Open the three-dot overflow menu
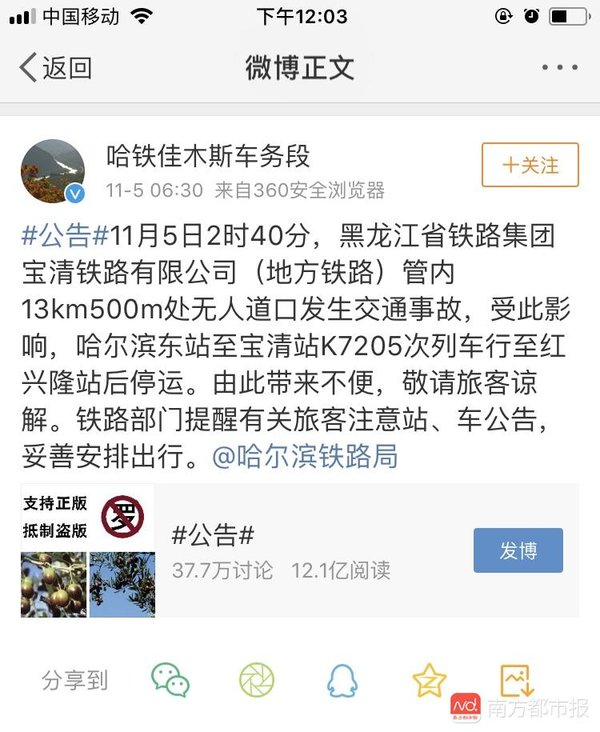Screen dimensions: 600x732 click(559, 68)
